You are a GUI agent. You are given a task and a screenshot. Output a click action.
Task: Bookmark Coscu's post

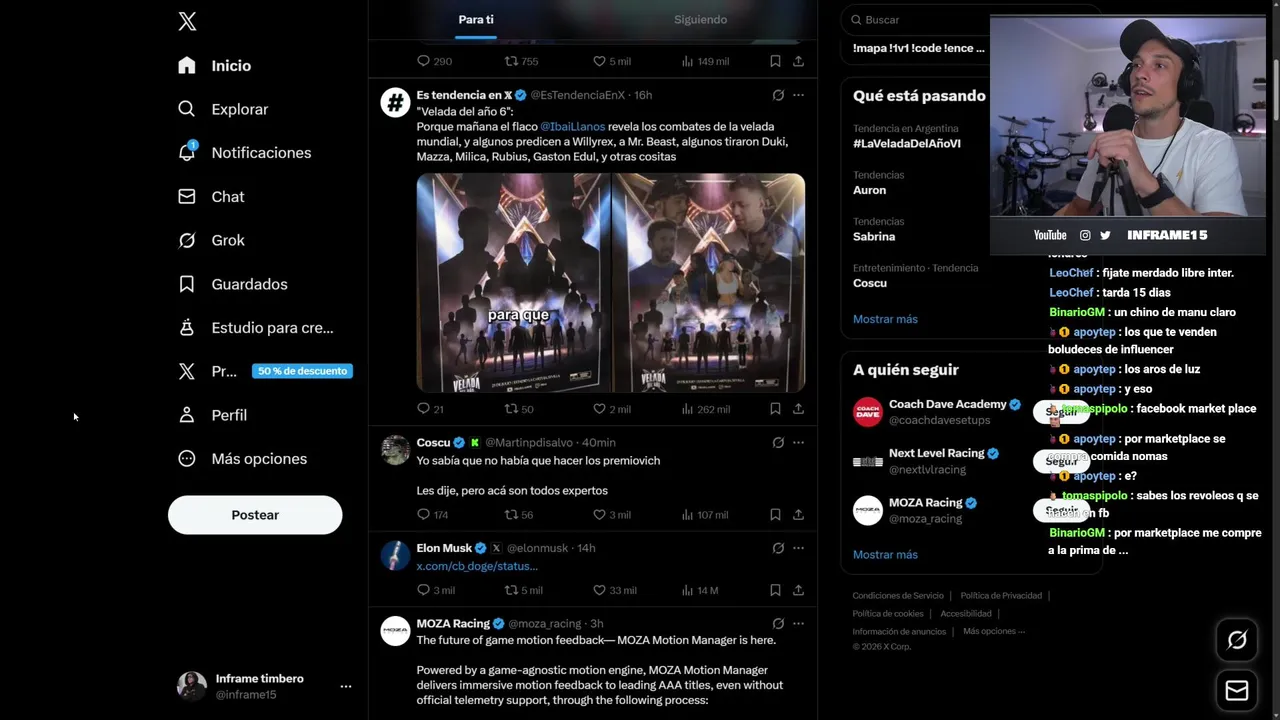[775, 515]
